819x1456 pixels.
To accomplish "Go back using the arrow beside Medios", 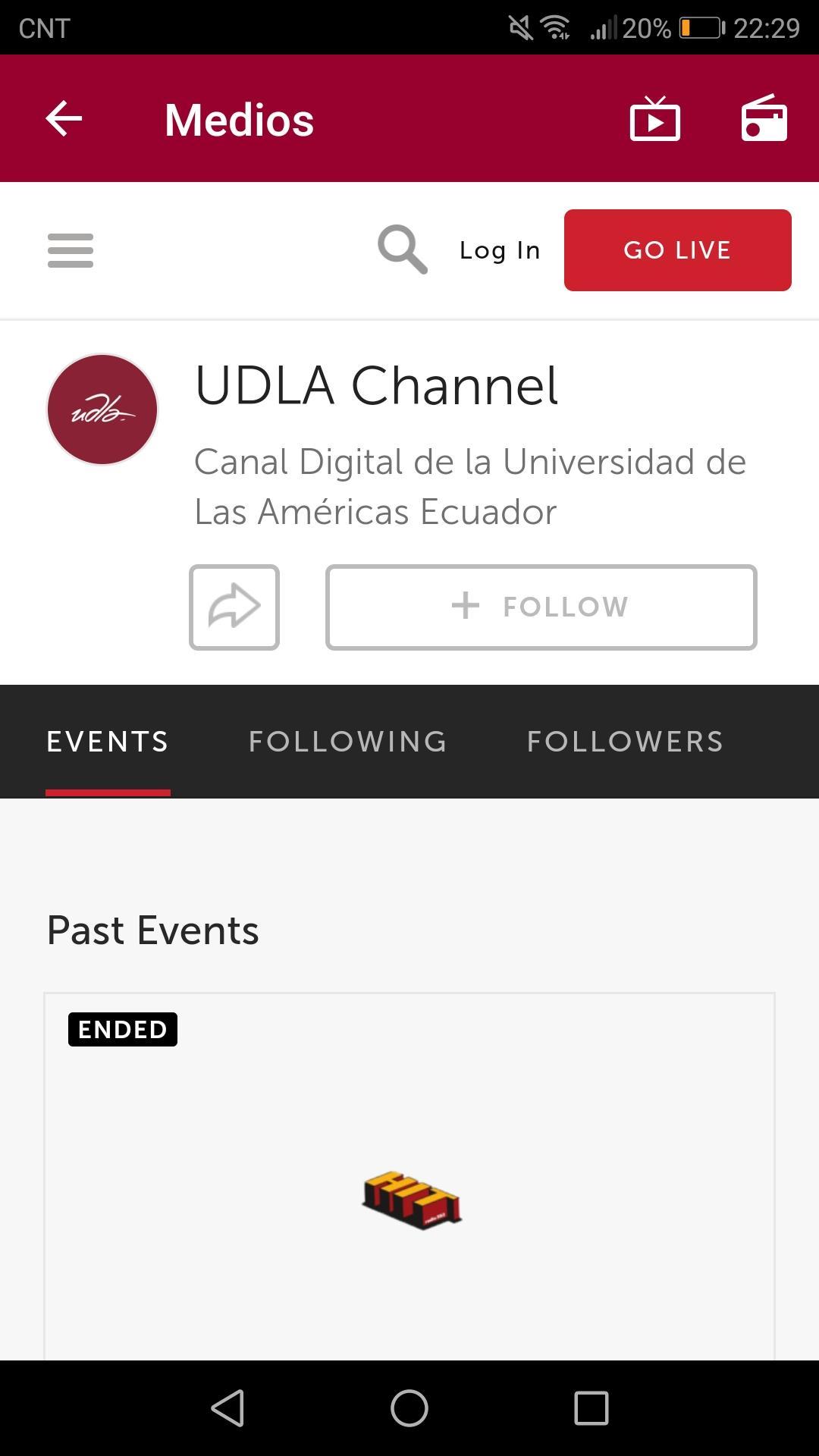I will 64,119.
